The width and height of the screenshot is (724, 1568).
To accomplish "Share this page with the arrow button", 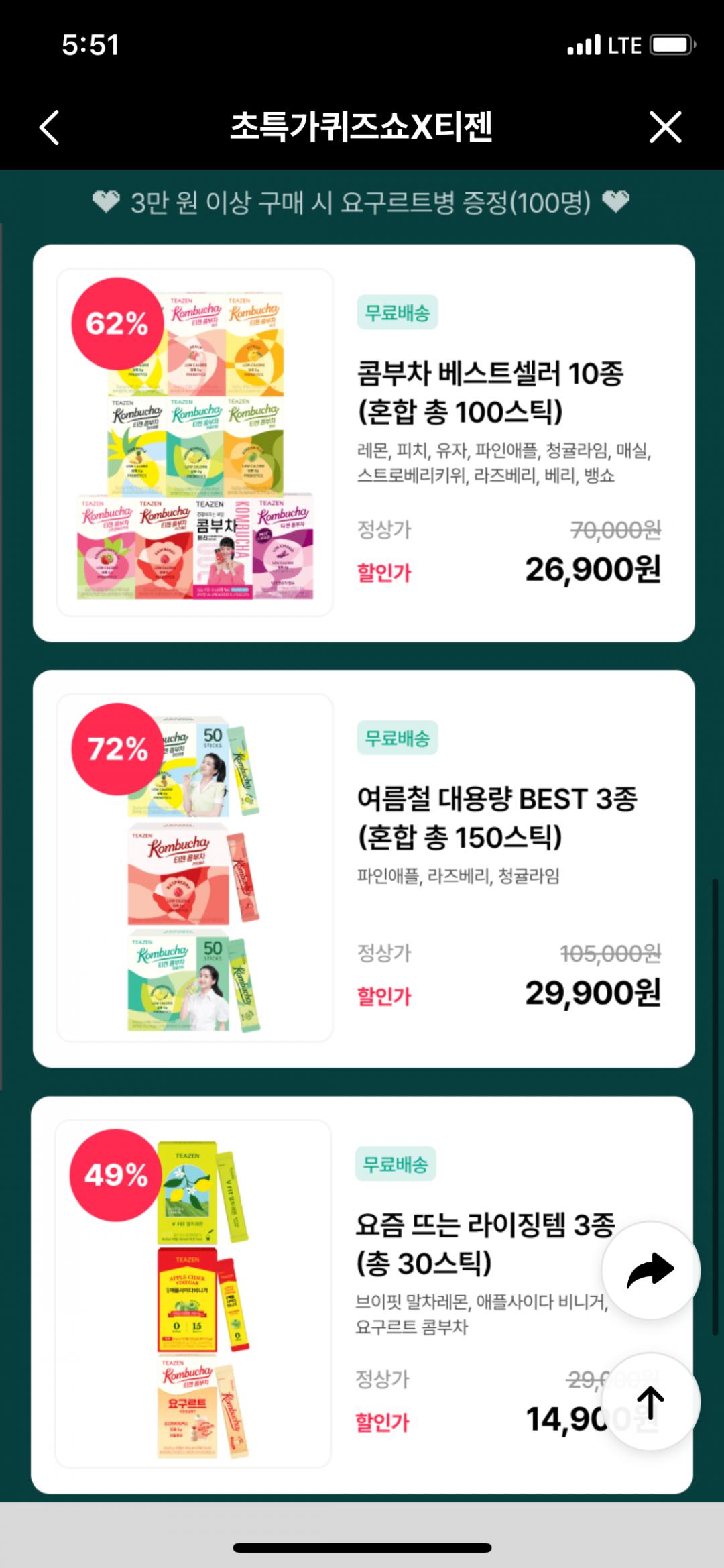I will [651, 1270].
